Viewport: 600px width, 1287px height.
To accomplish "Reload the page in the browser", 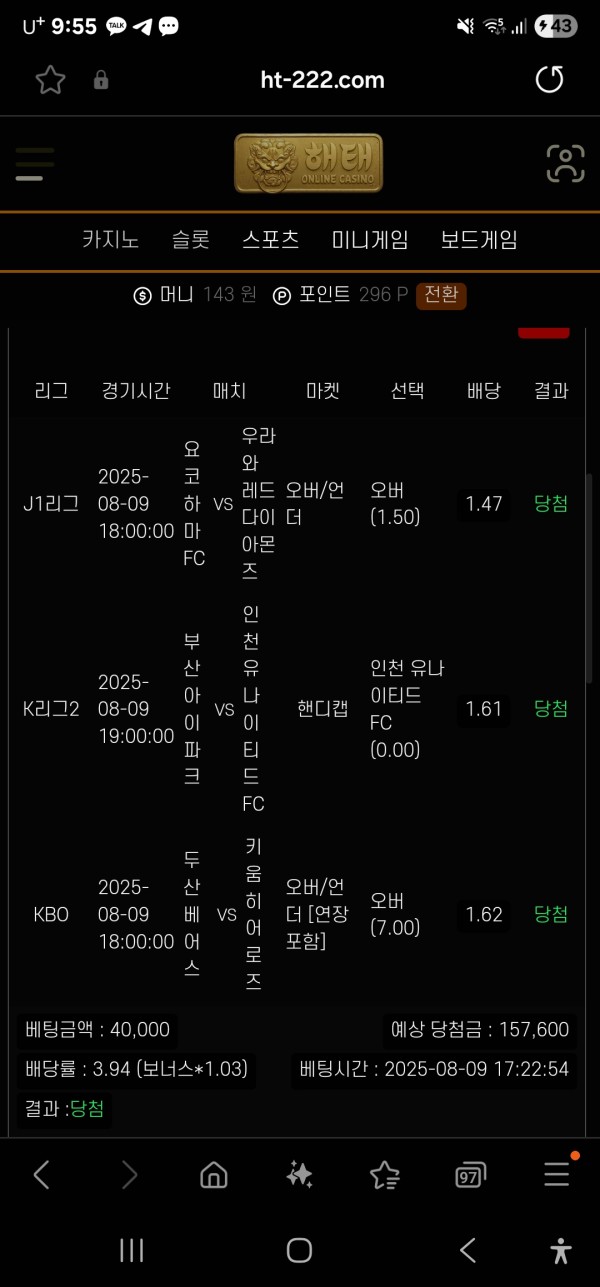I will (549, 80).
